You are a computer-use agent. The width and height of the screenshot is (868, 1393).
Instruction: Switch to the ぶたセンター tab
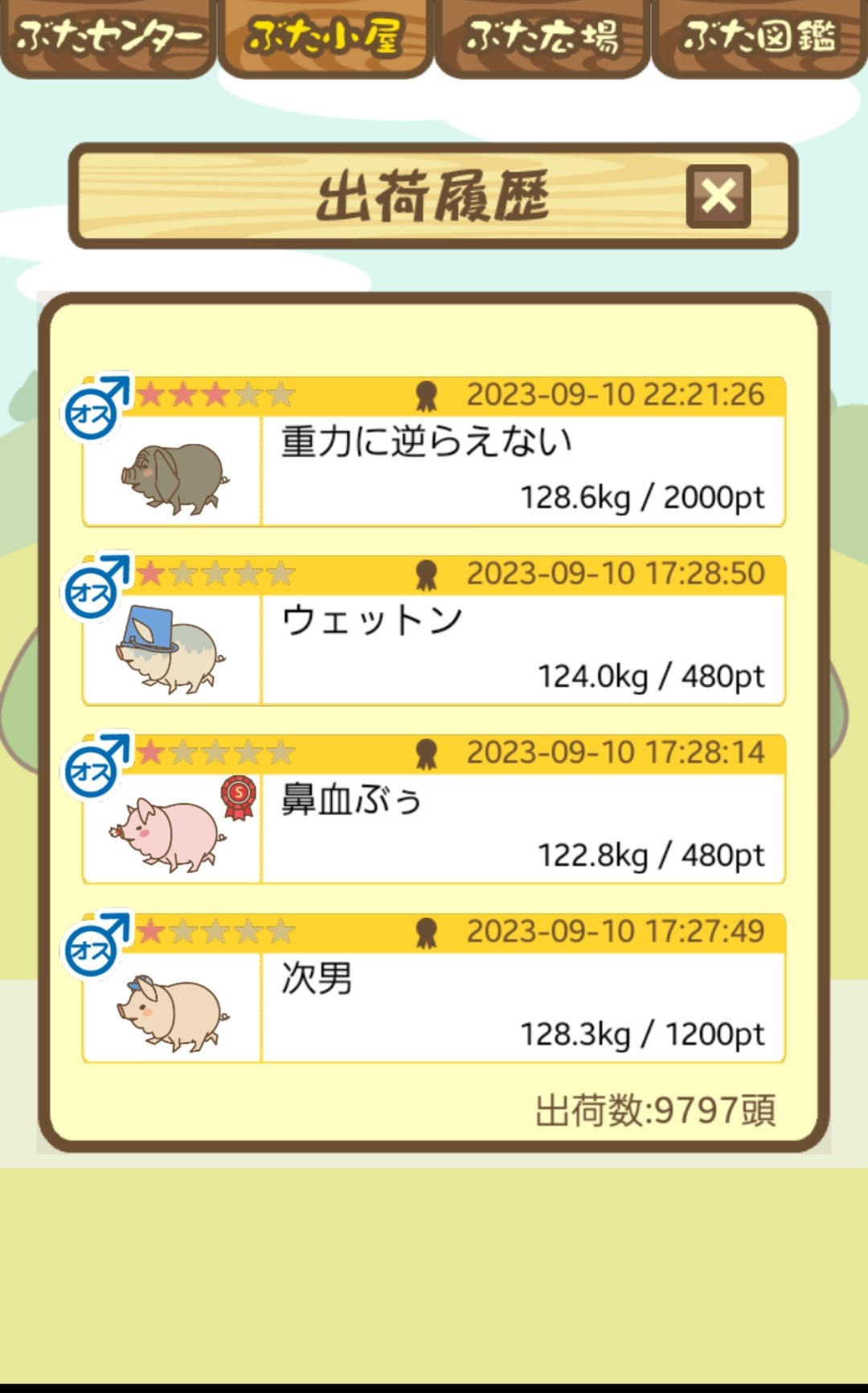108,38
